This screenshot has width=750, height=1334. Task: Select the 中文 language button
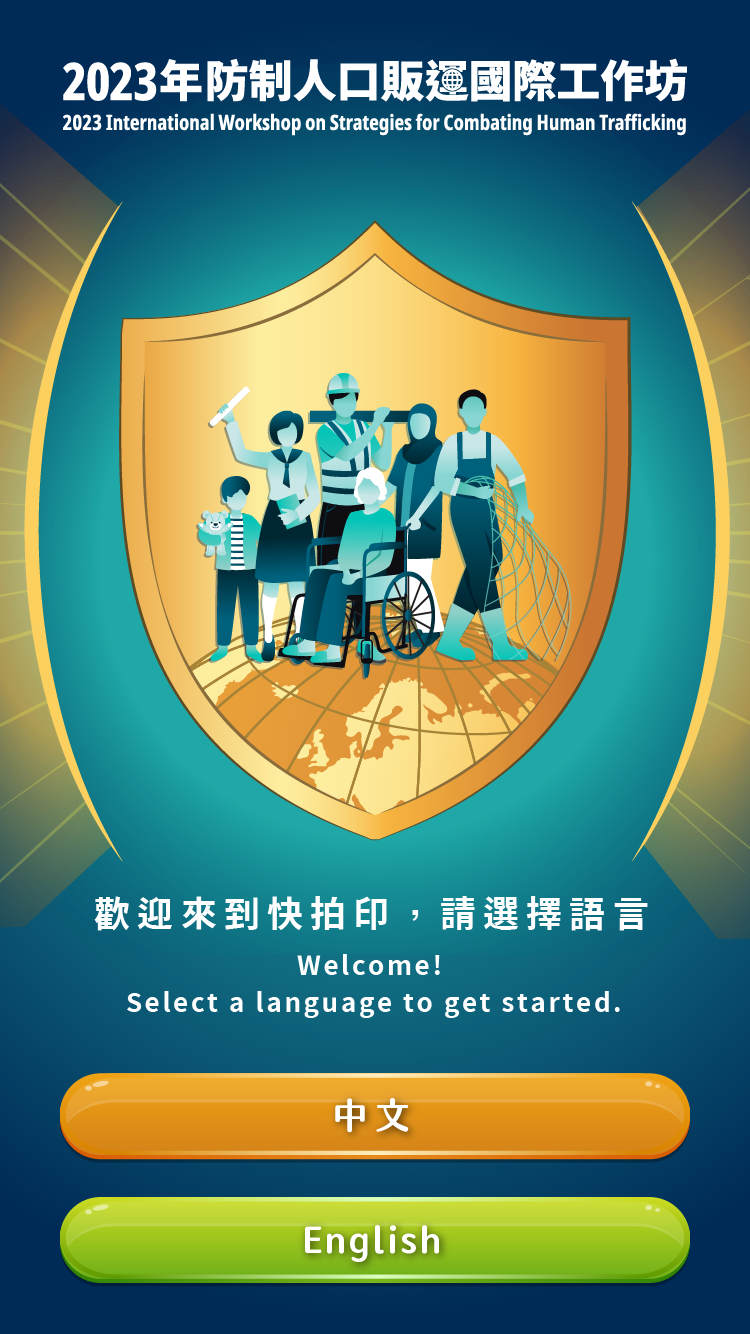(x=374, y=1116)
